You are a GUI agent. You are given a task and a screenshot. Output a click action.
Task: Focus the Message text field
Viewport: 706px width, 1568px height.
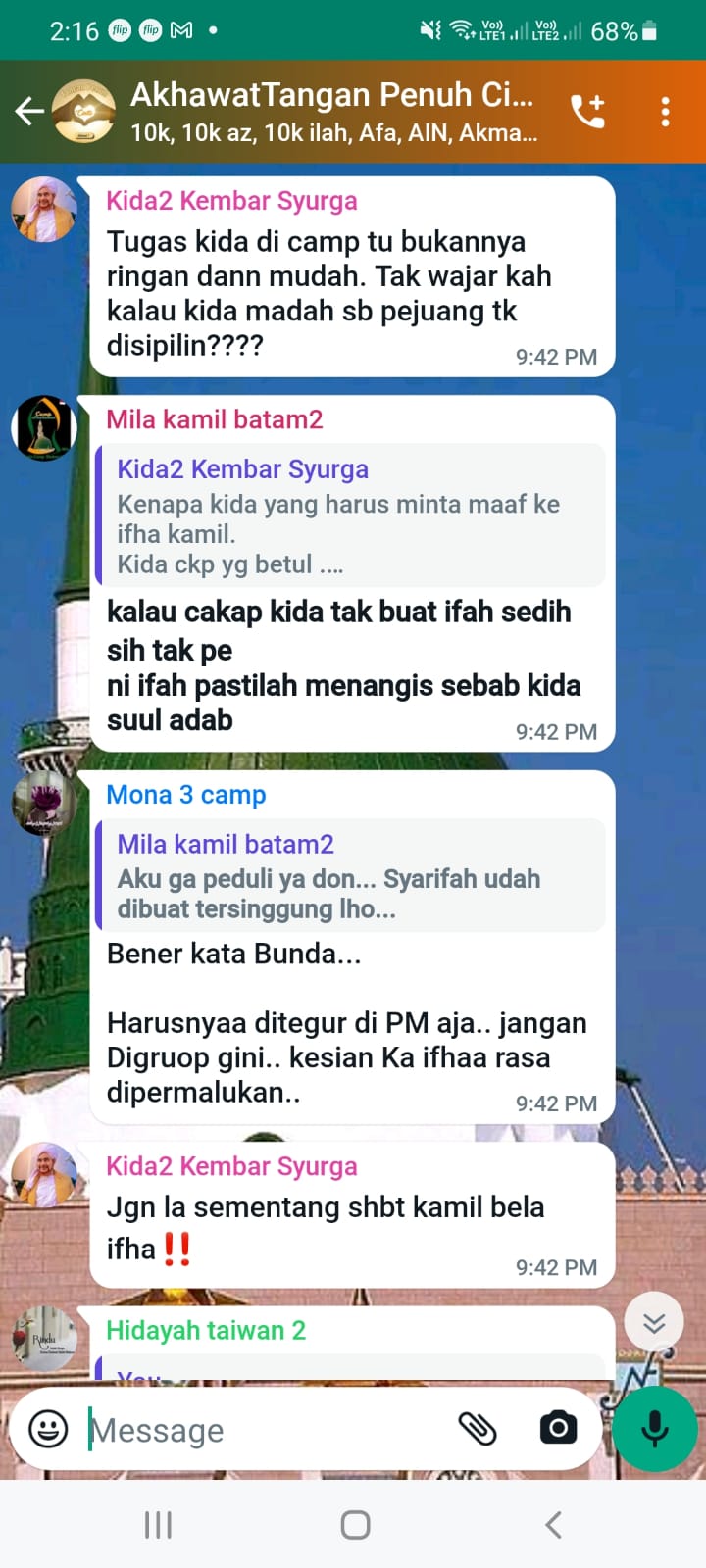265,1431
